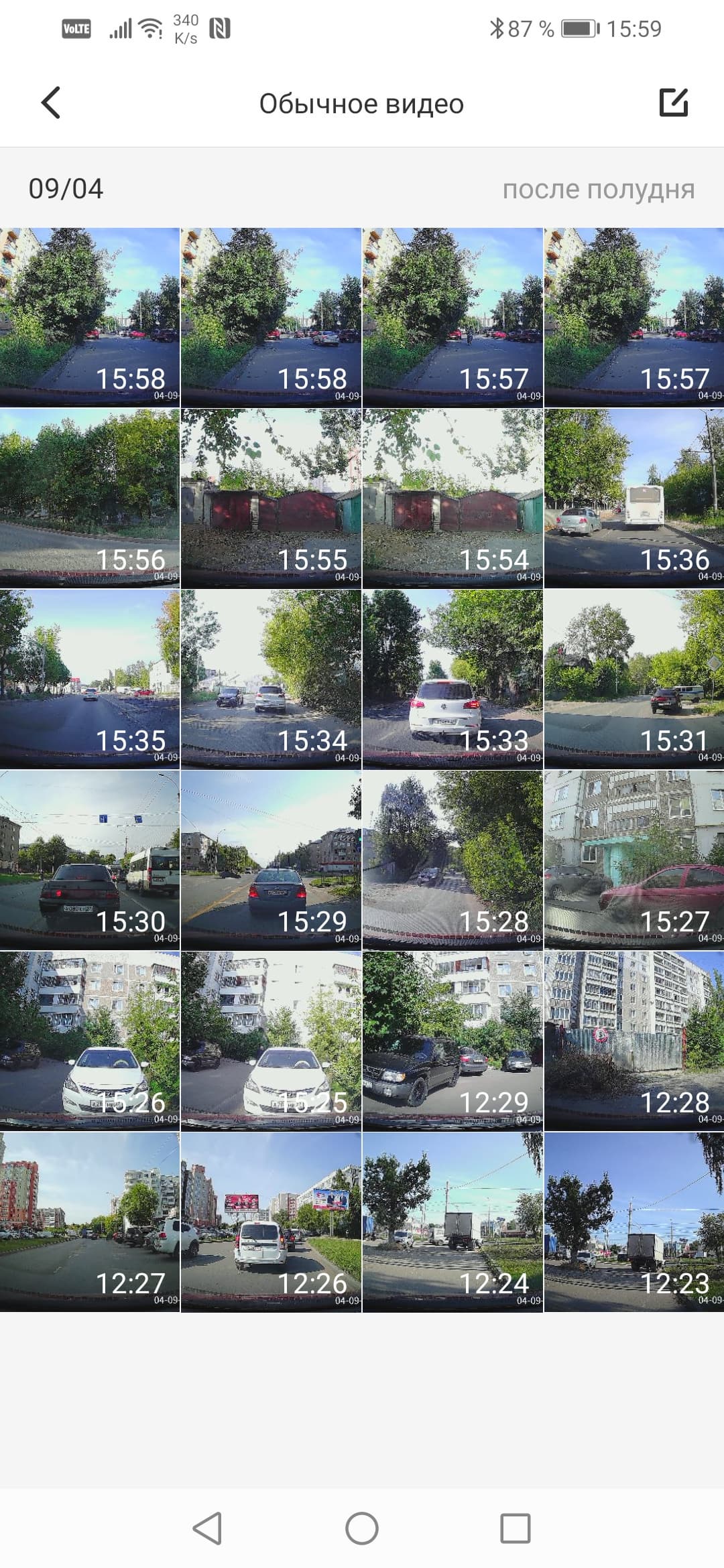Open the 15:56 video thumbnail
The height and width of the screenshot is (1568, 724).
click(x=90, y=499)
